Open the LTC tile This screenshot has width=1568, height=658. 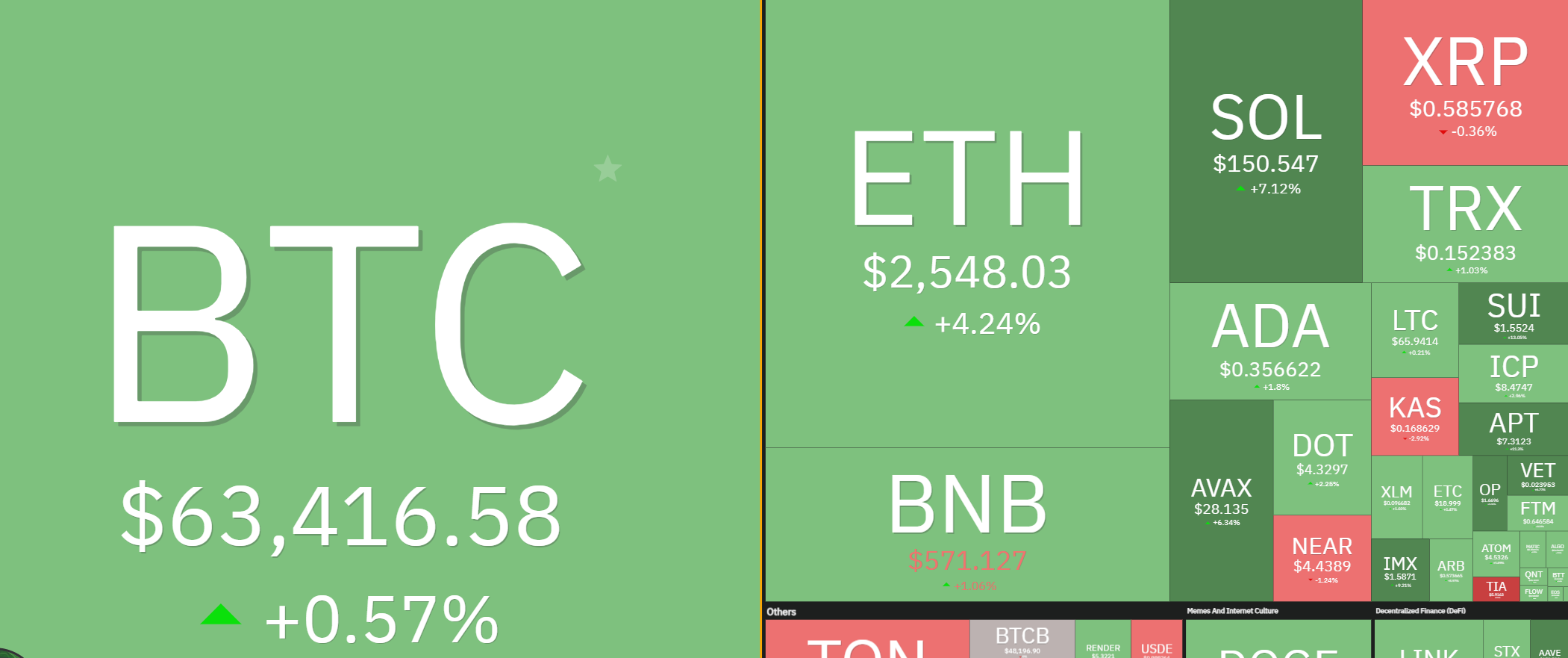pyautogui.click(x=1414, y=329)
